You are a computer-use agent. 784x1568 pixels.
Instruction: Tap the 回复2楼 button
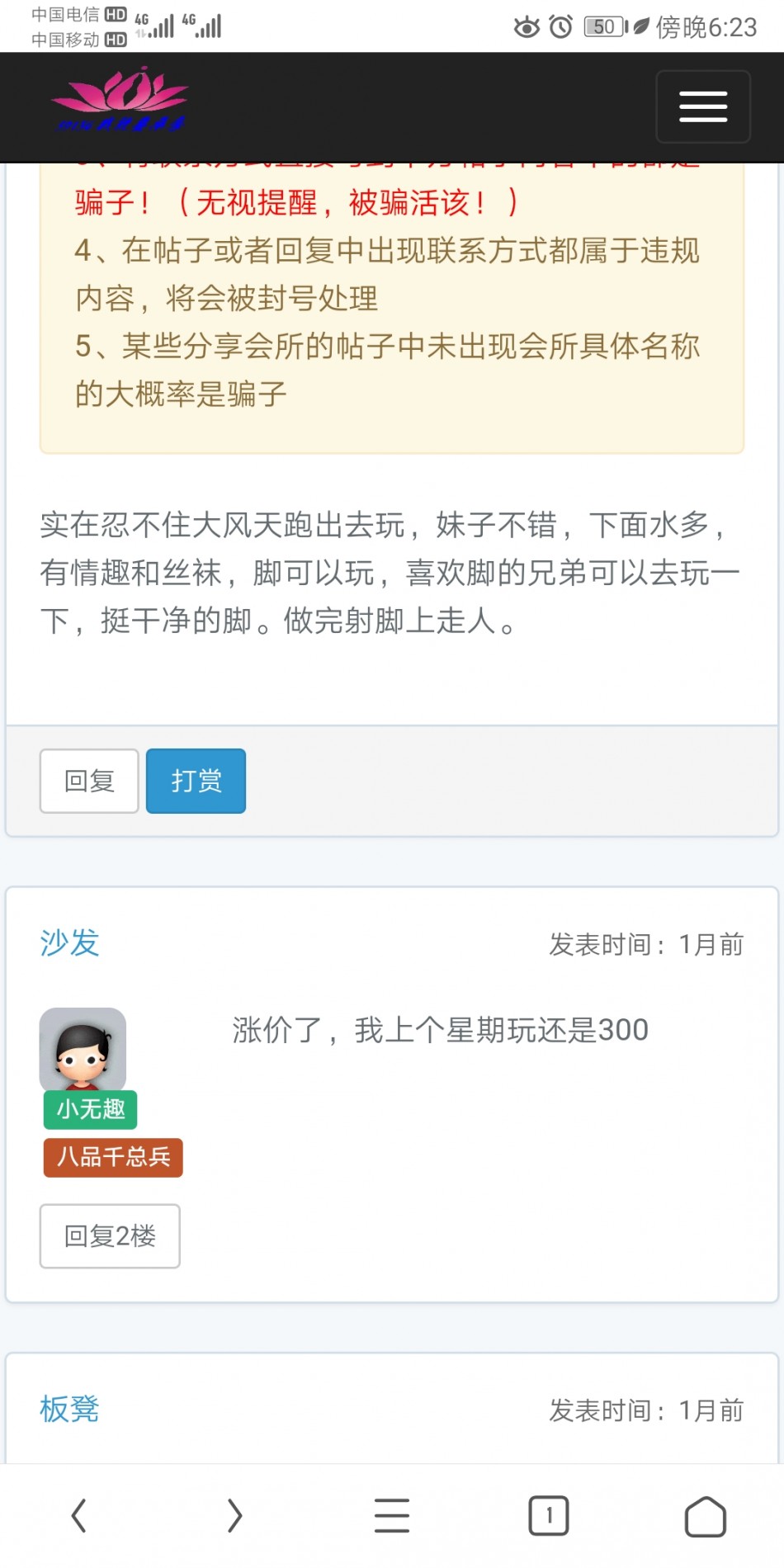click(110, 1235)
